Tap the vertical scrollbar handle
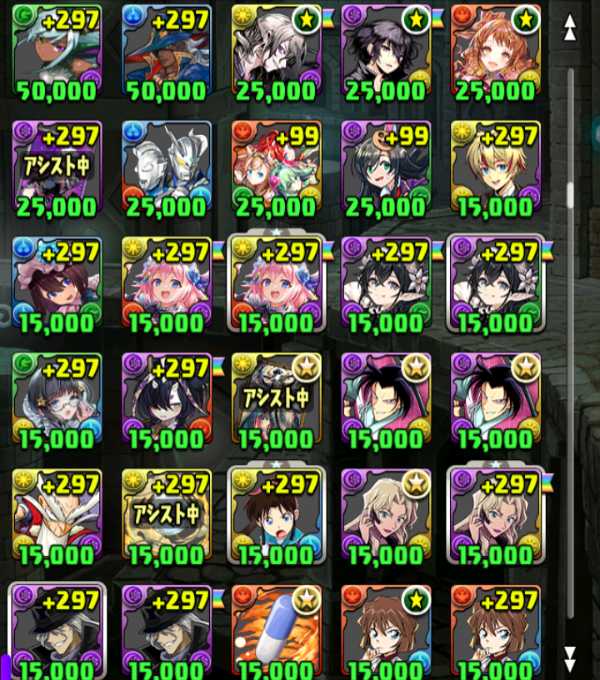Image resolution: width=600 pixels, height=680 pixels. (571, 195)
